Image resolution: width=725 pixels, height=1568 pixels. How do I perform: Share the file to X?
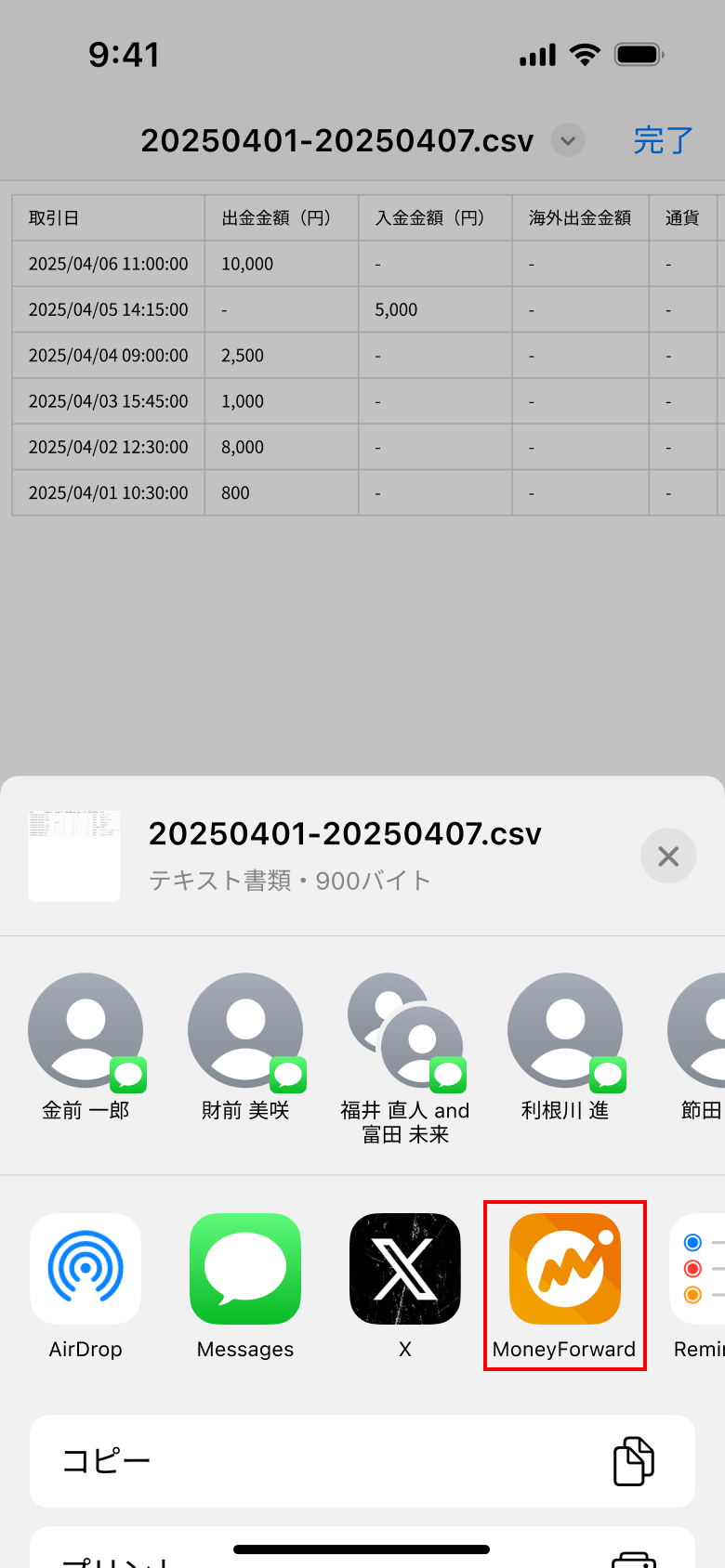[x=405, y=1287]
